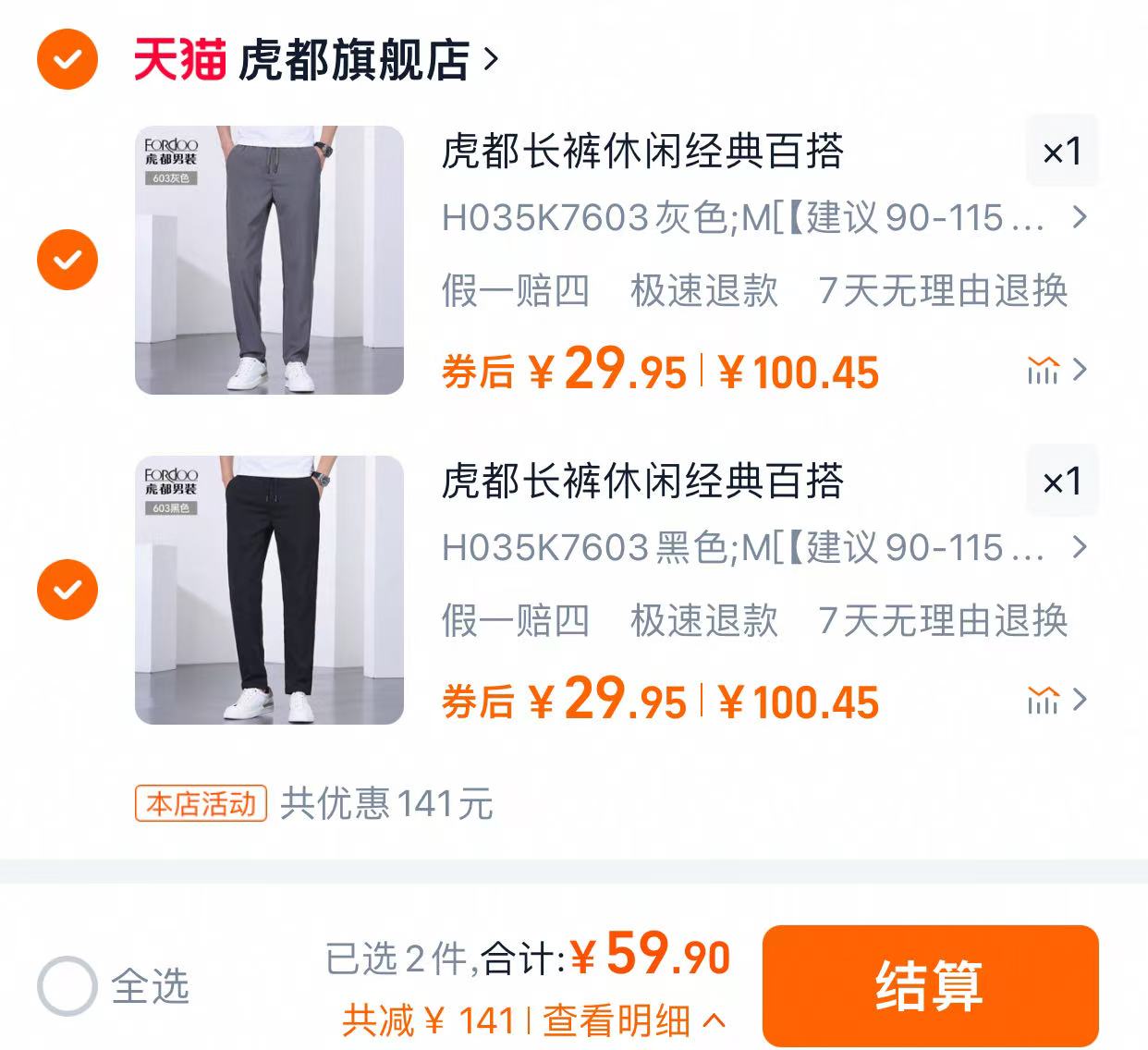Select all items with 全选
This screenshot has height=1050, width=1148.
(67, 986)
